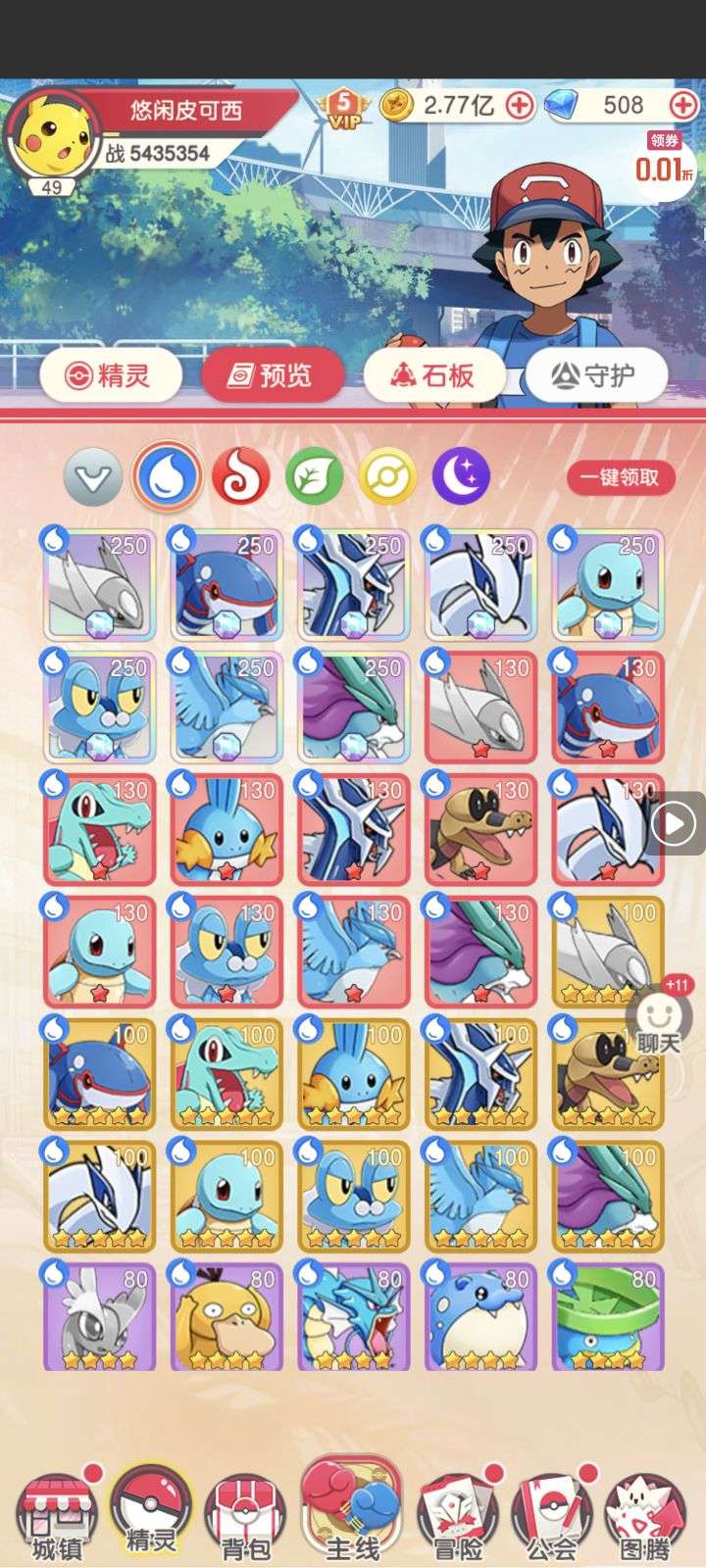Select the yellow ring type filter
Screen dimensions: 706x1568
pos(387,477)
